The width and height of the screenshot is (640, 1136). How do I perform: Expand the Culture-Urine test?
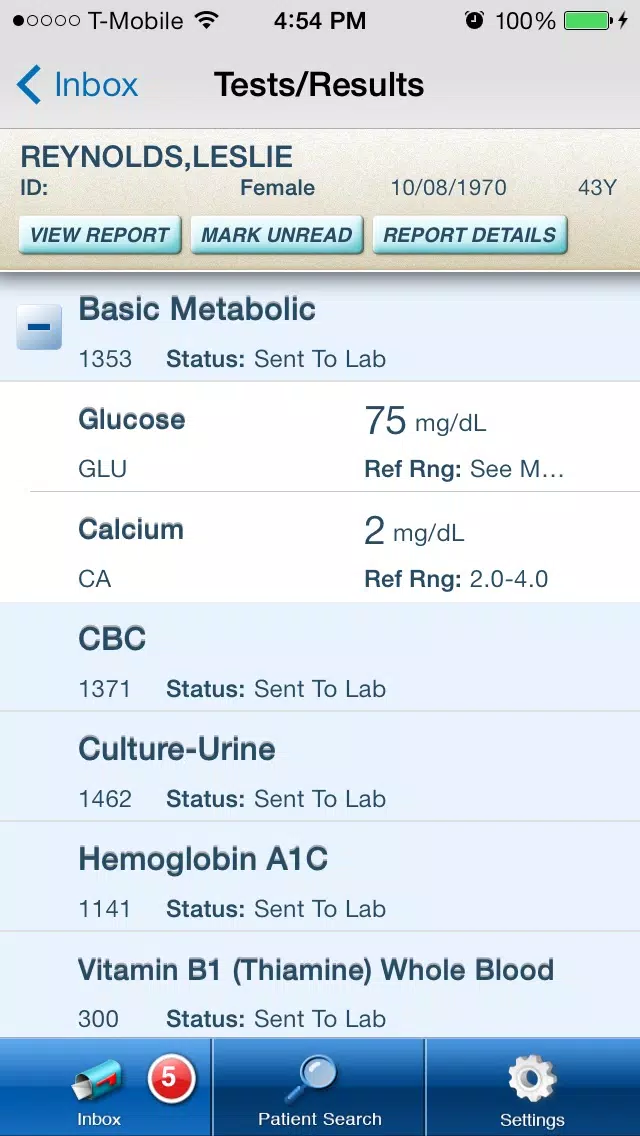coord(320,767)
